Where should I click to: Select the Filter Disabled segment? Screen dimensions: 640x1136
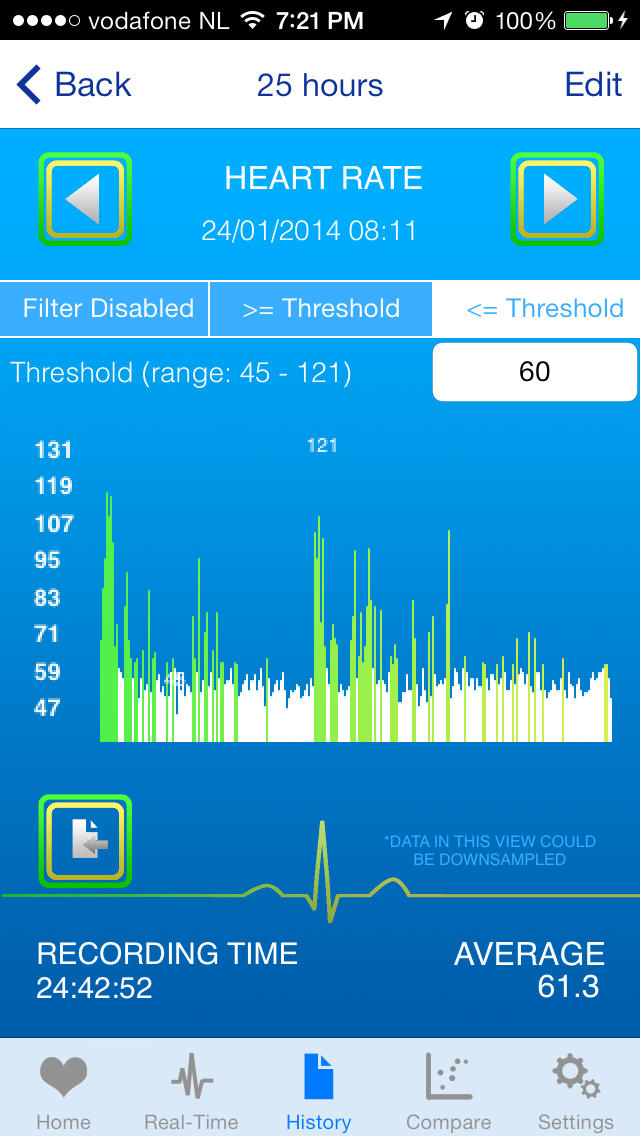tap(104, 309)
